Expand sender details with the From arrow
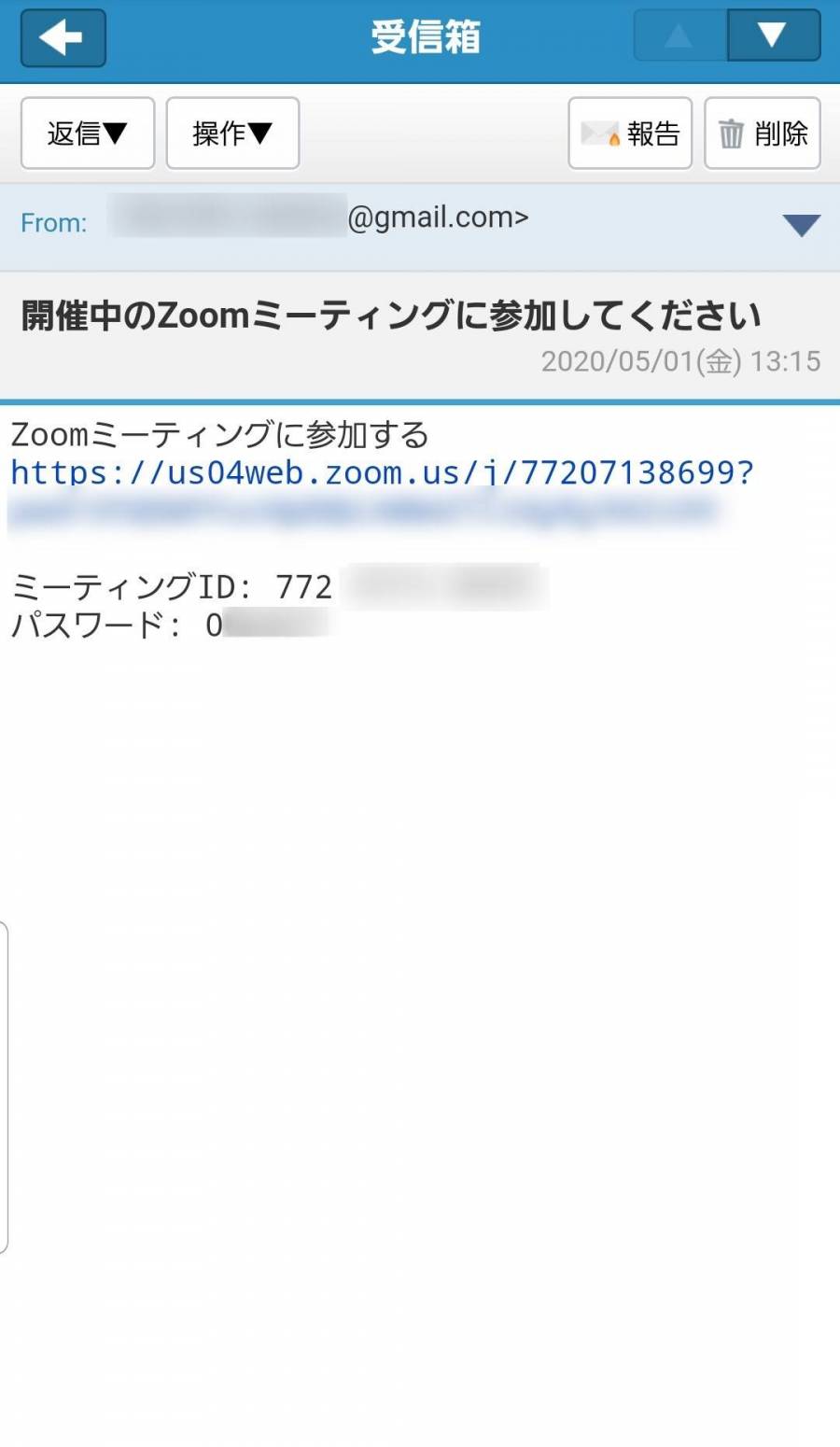840x1447 pixels. [801, 225]
